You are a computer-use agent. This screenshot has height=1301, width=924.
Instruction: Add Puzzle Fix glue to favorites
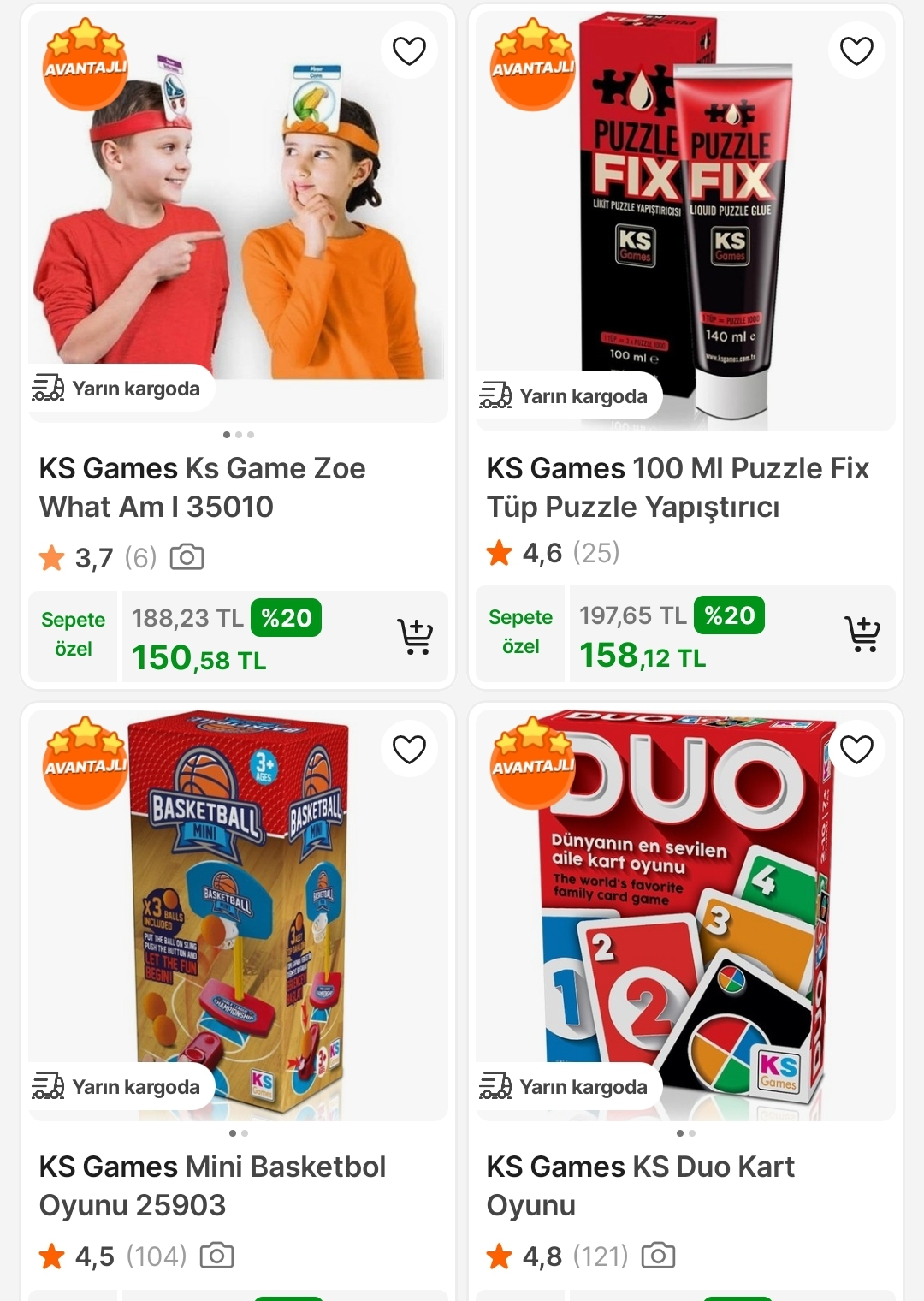[x=856, y=51]
